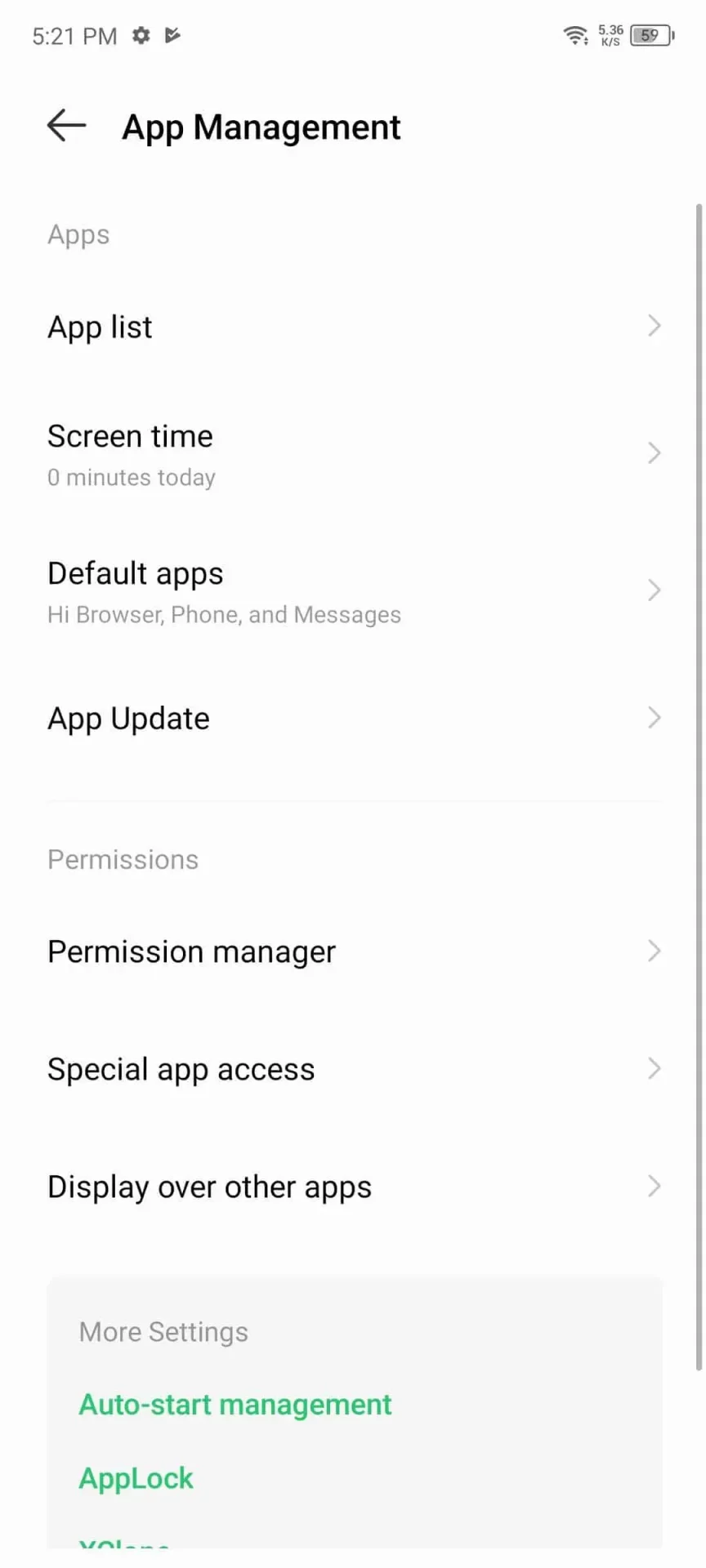Open Display over other apps

[x=353, y=1187]
